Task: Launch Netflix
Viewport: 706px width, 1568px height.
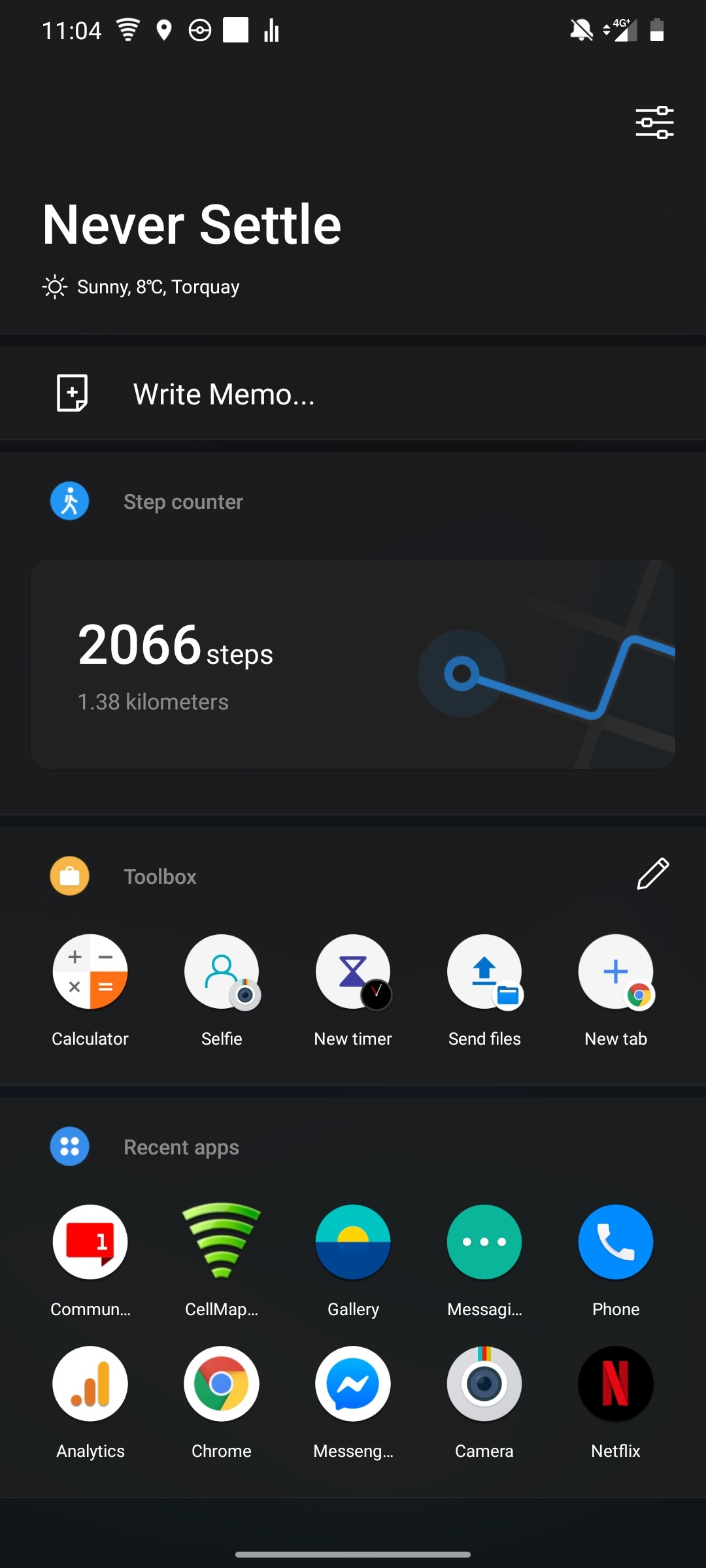Action: click(616, 1384)
